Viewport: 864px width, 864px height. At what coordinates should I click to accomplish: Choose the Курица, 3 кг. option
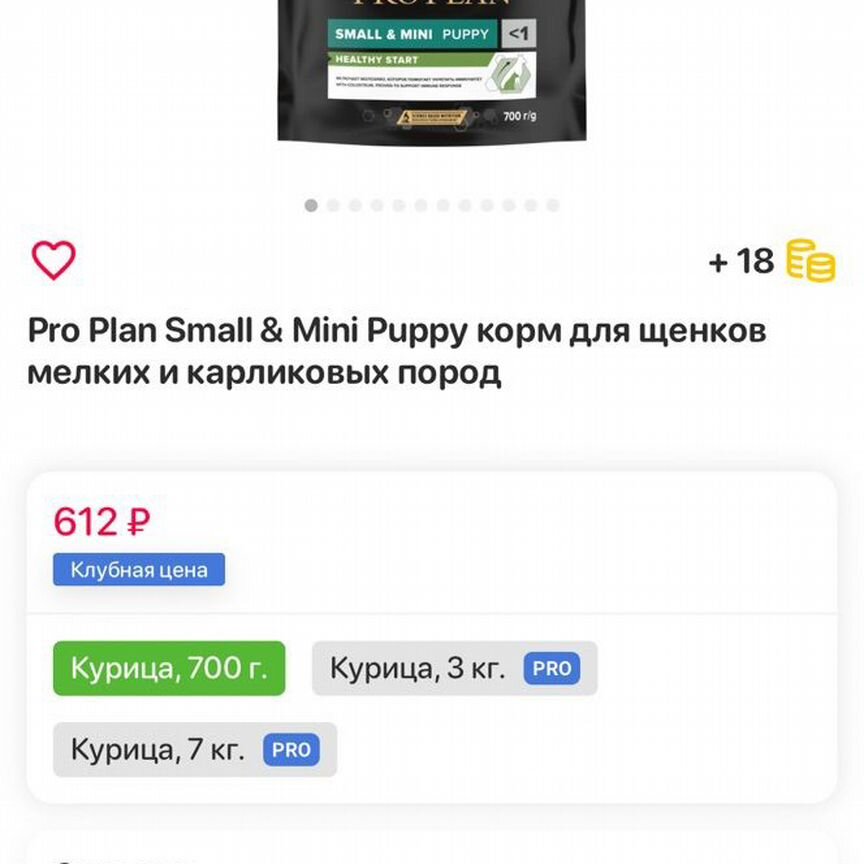[454, 668]
